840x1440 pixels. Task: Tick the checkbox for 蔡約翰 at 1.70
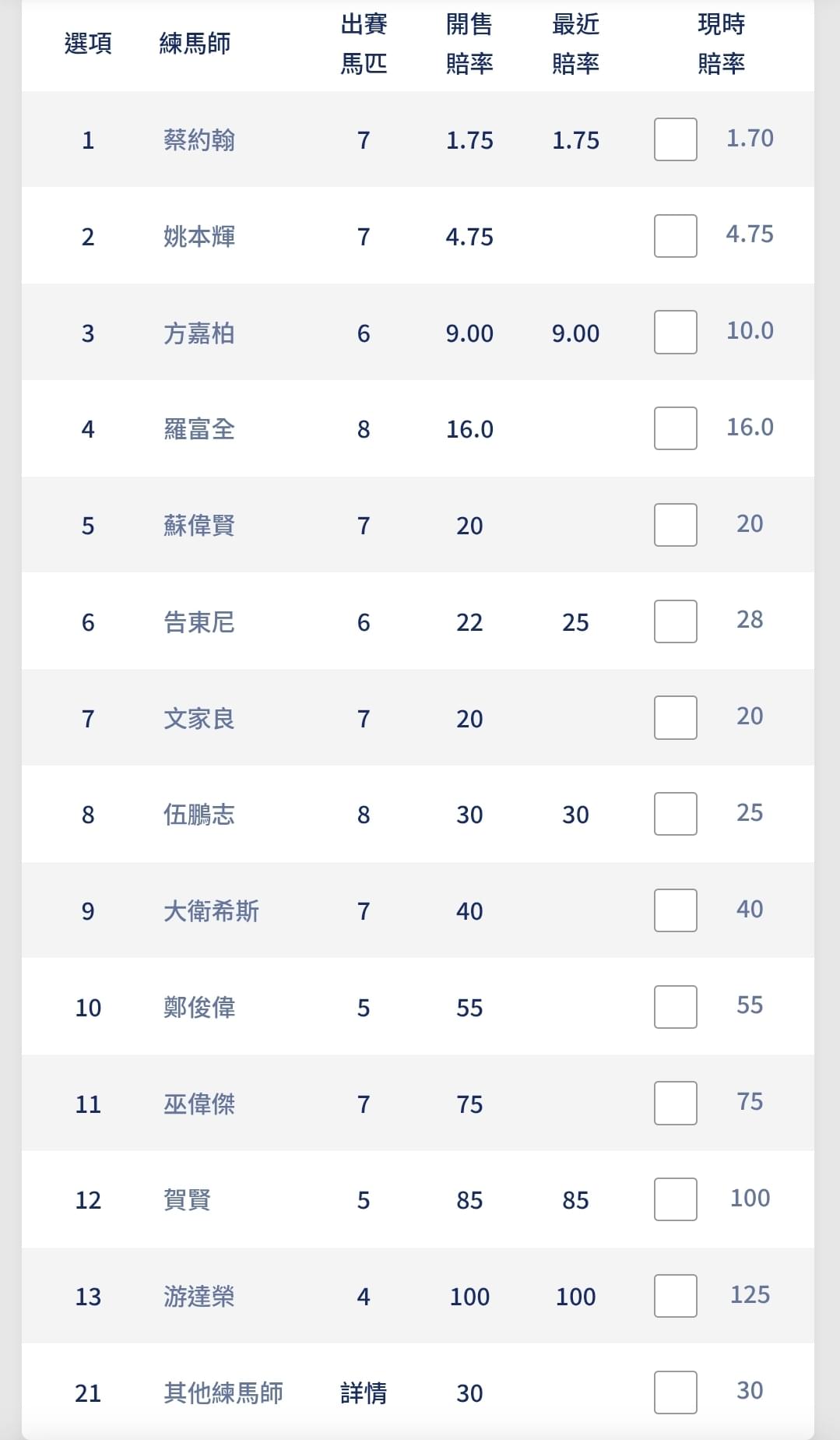[x=675, y=139]
